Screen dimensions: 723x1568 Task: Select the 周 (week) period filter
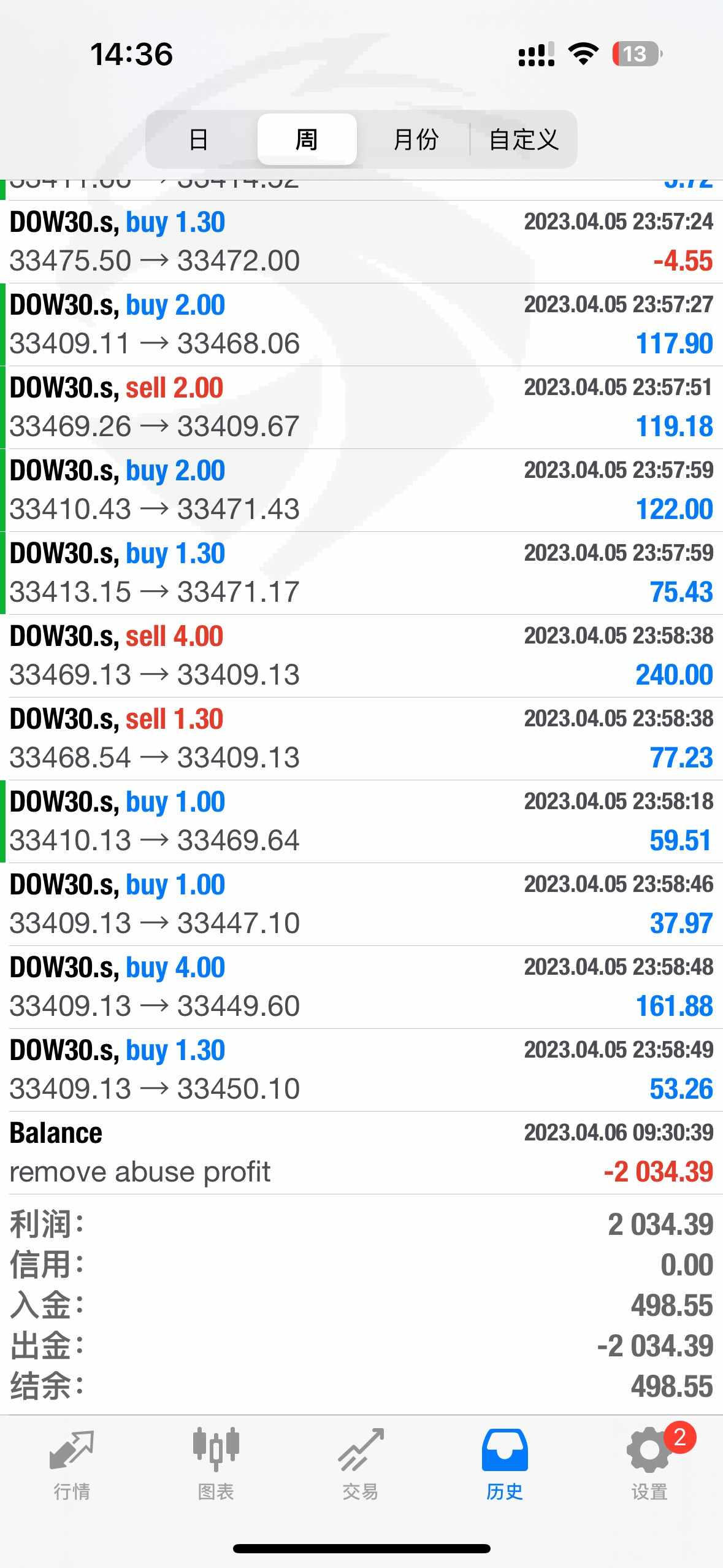click(307, 139)
